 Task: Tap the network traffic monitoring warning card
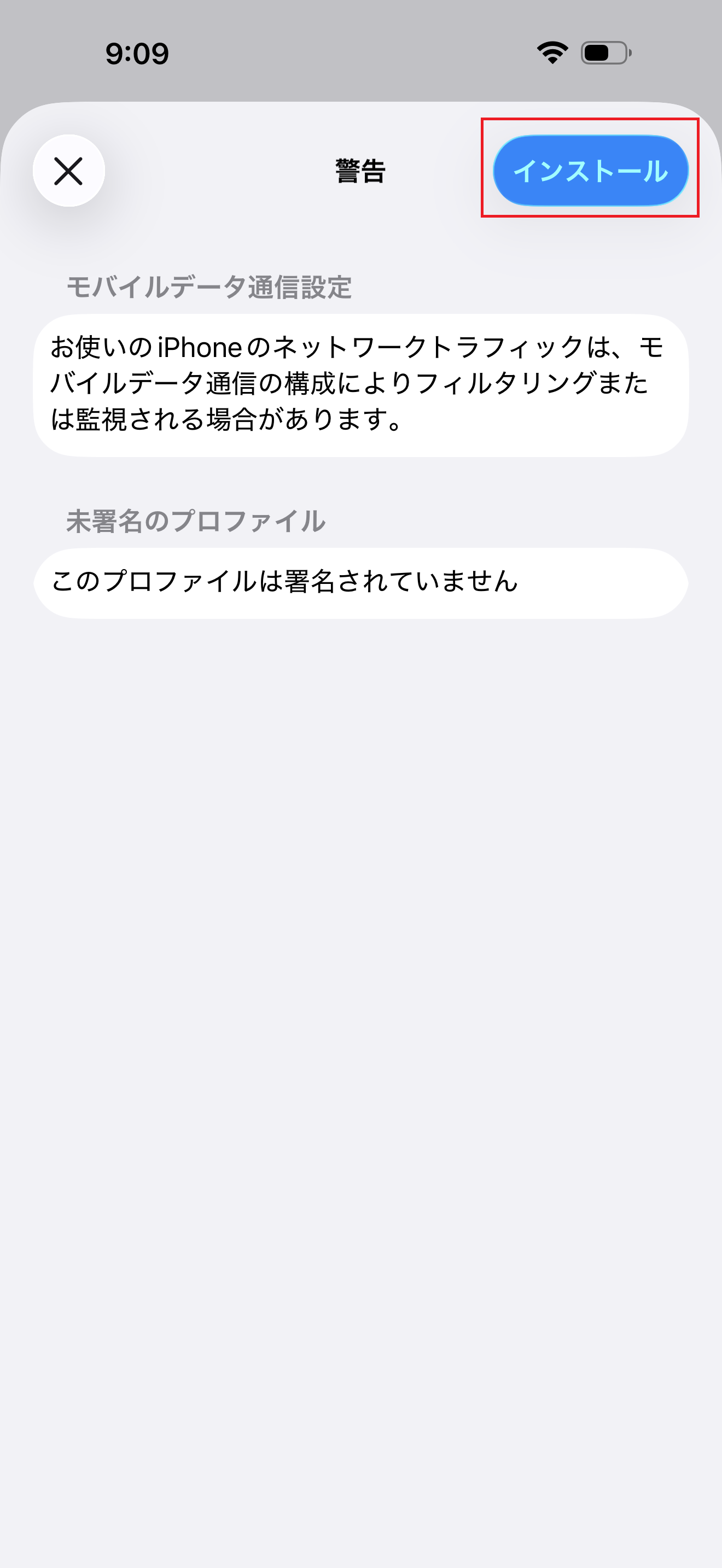tap(361, 383)
